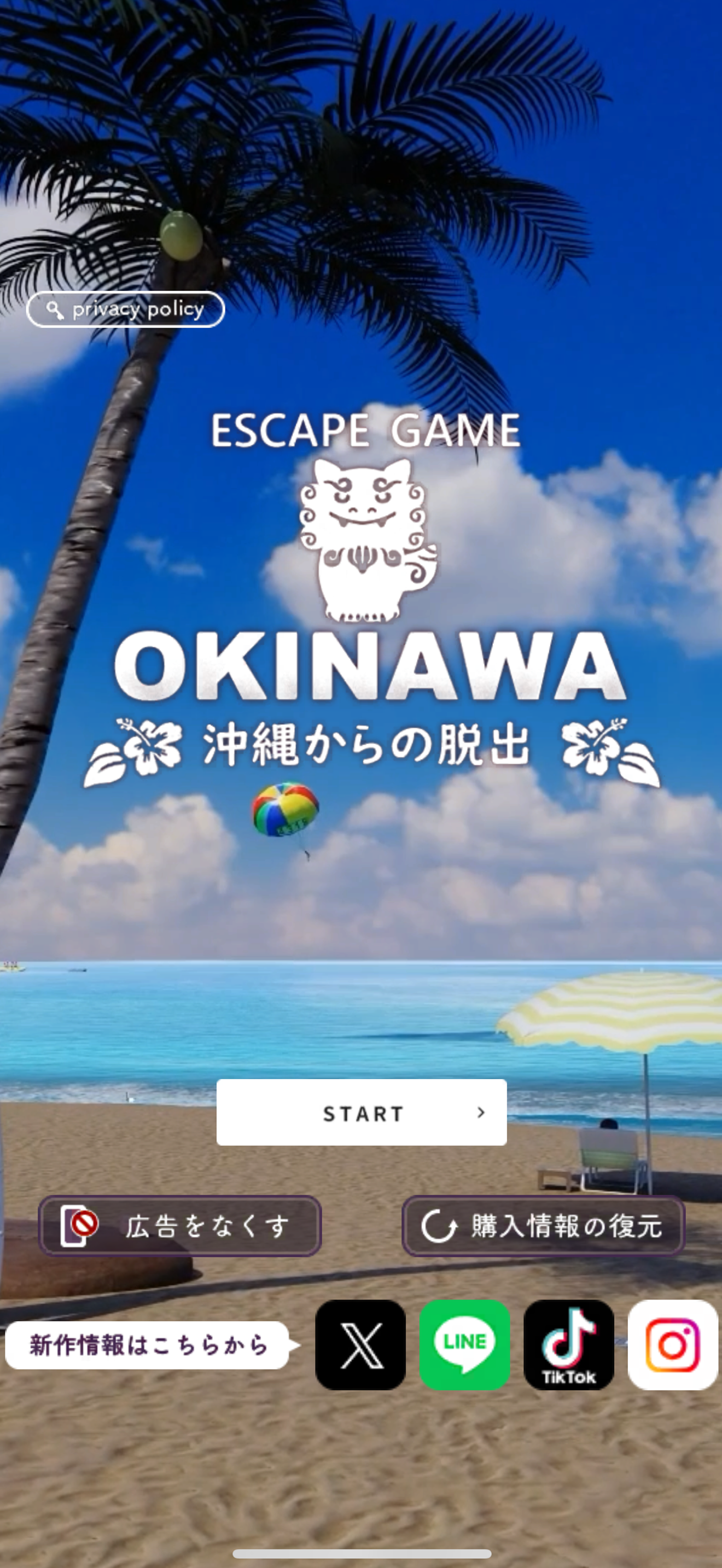Open the LINE icon
Viewport: 722px width, 1568px height.
coord(464,1345)
